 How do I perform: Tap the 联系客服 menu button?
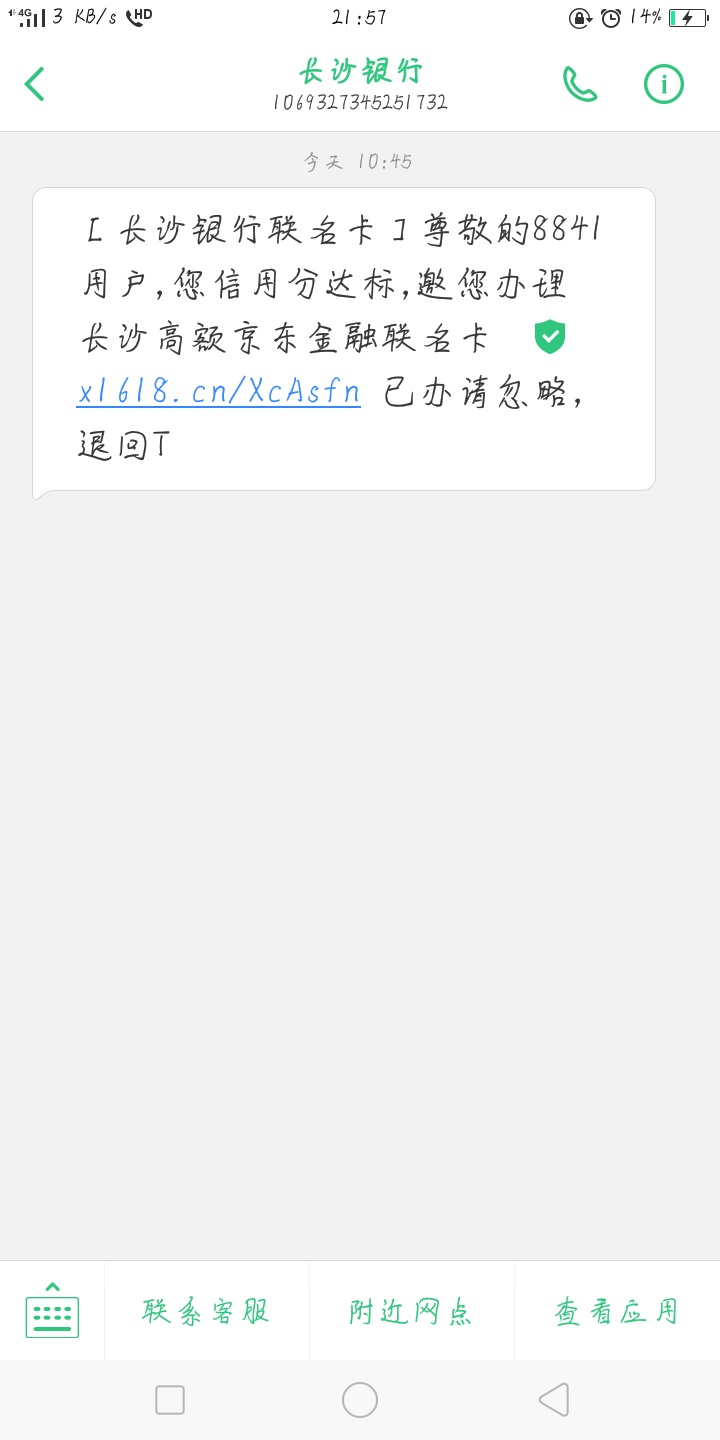point(207,1311)
